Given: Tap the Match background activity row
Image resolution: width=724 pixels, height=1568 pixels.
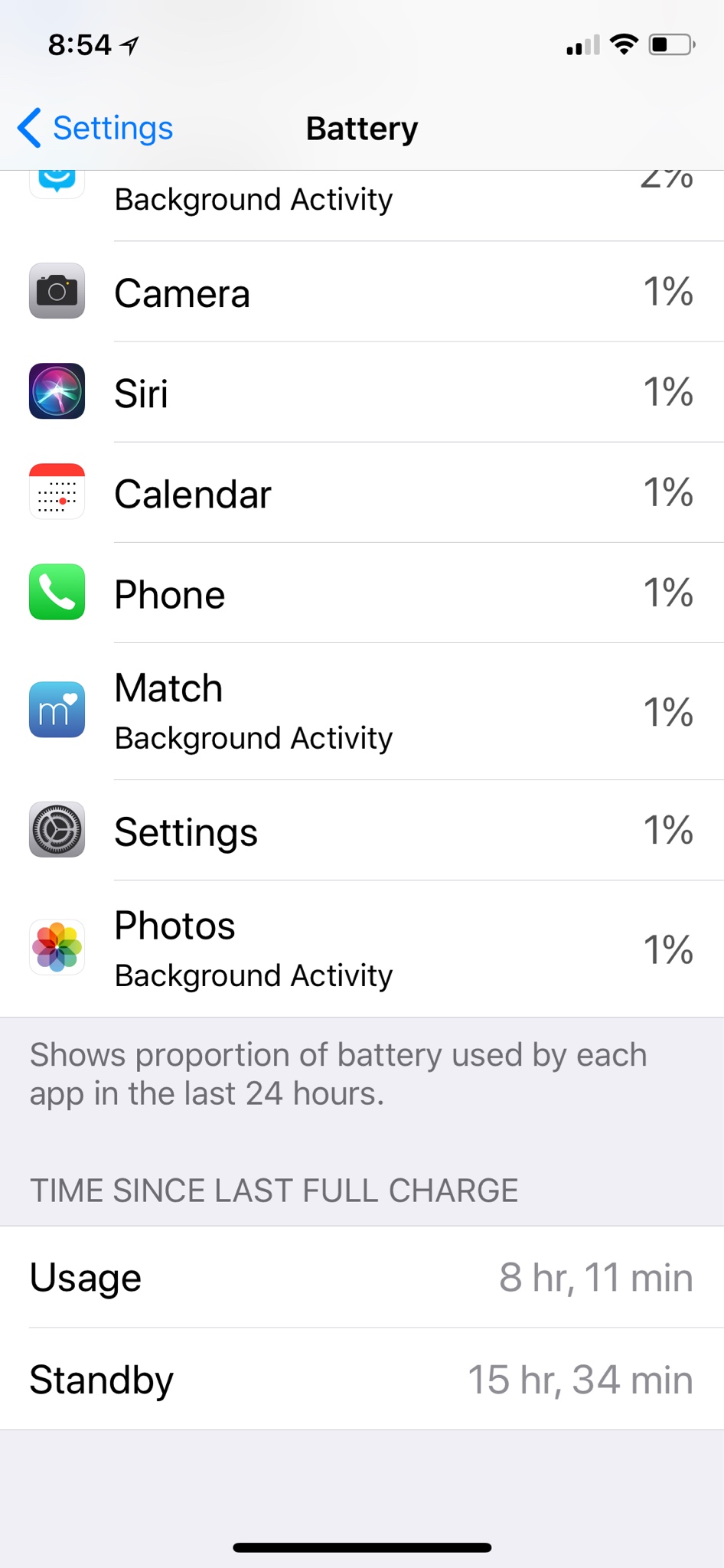Looking at the screenshot, I should (362, 711).
